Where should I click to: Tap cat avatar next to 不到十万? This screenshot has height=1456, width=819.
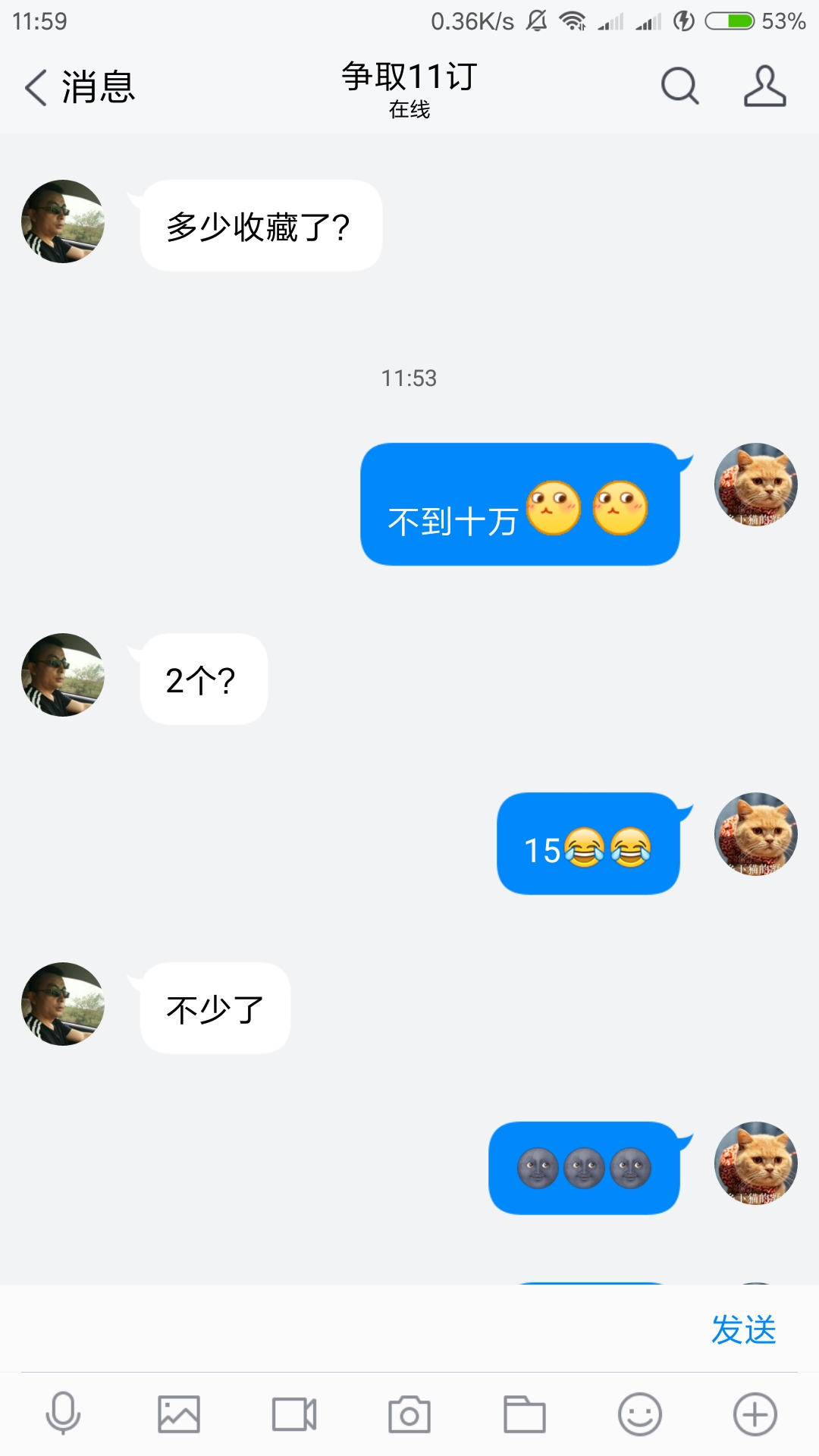(x=756, y=485)
